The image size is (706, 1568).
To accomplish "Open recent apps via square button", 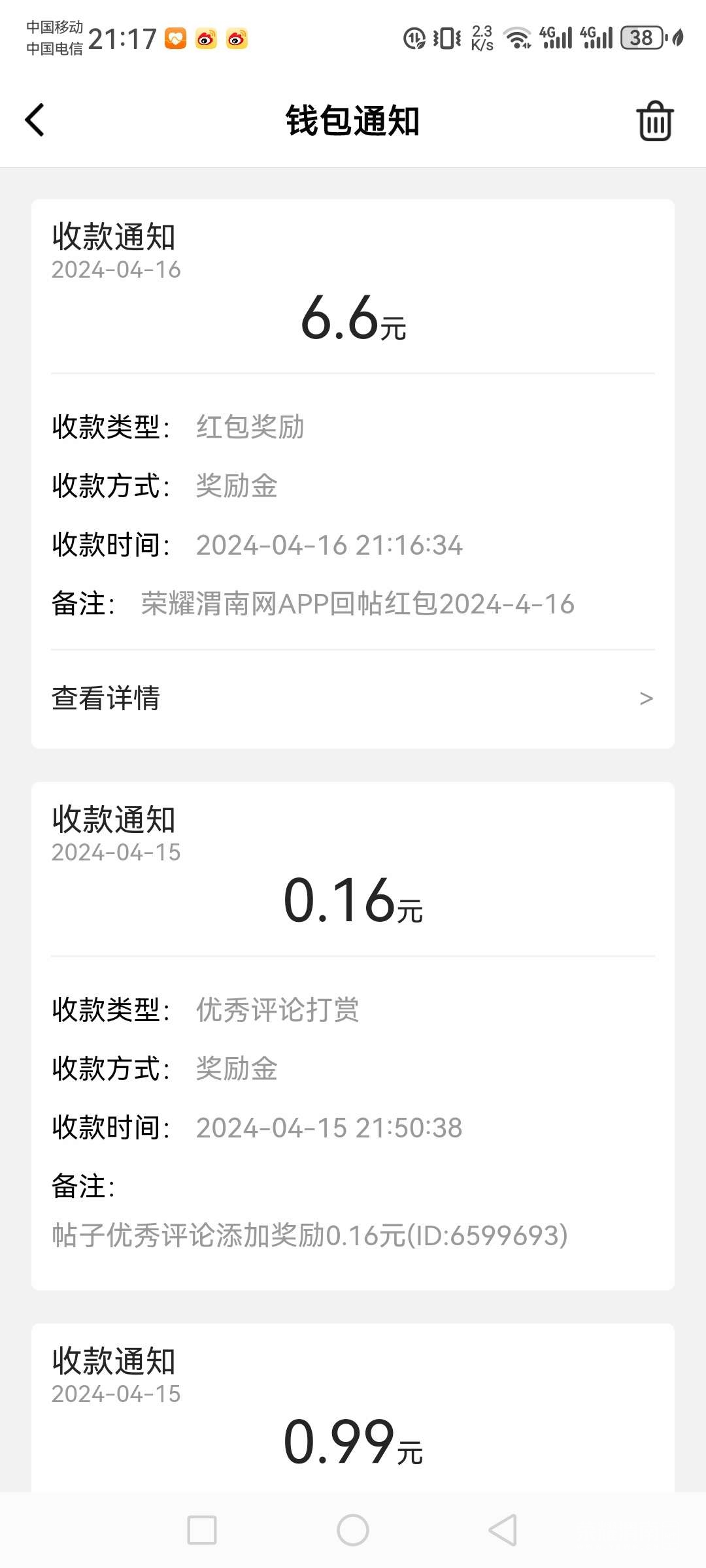I will 202,1530.
